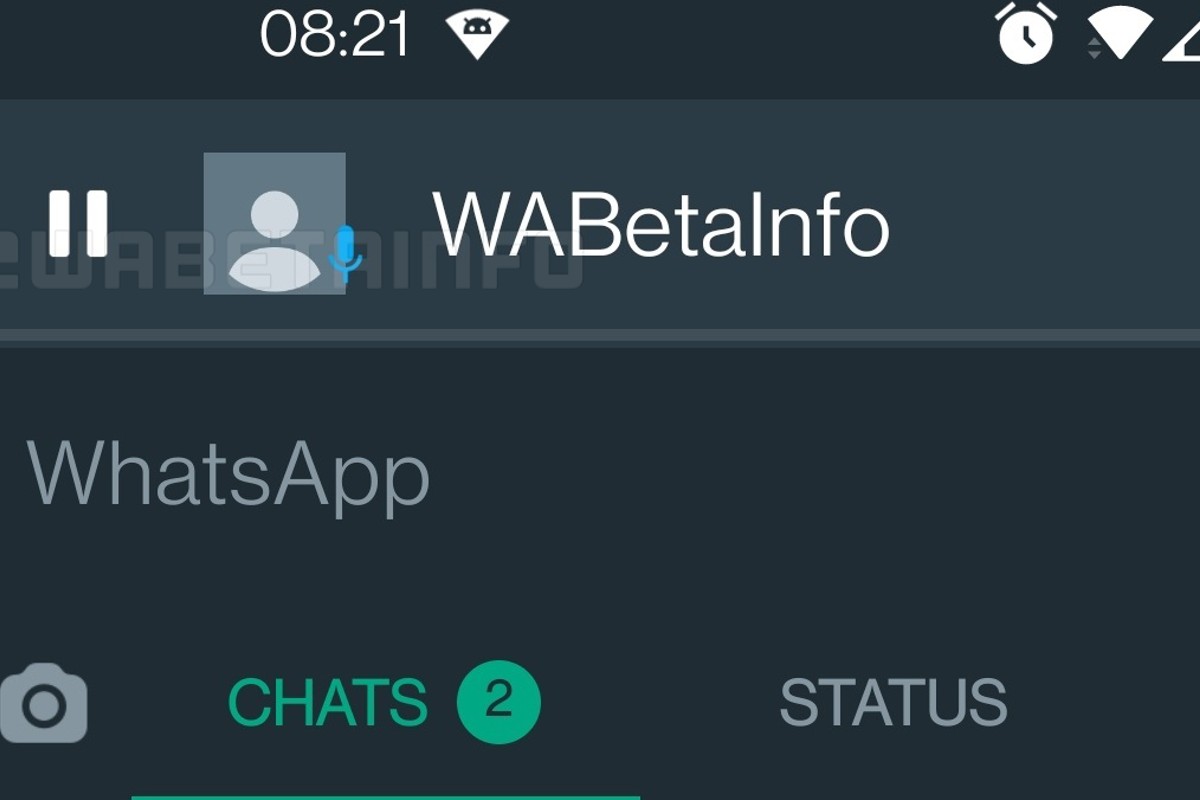Switch to the Status tab
The width and height of the screenshot is (1200, 800).
(893, 702)
